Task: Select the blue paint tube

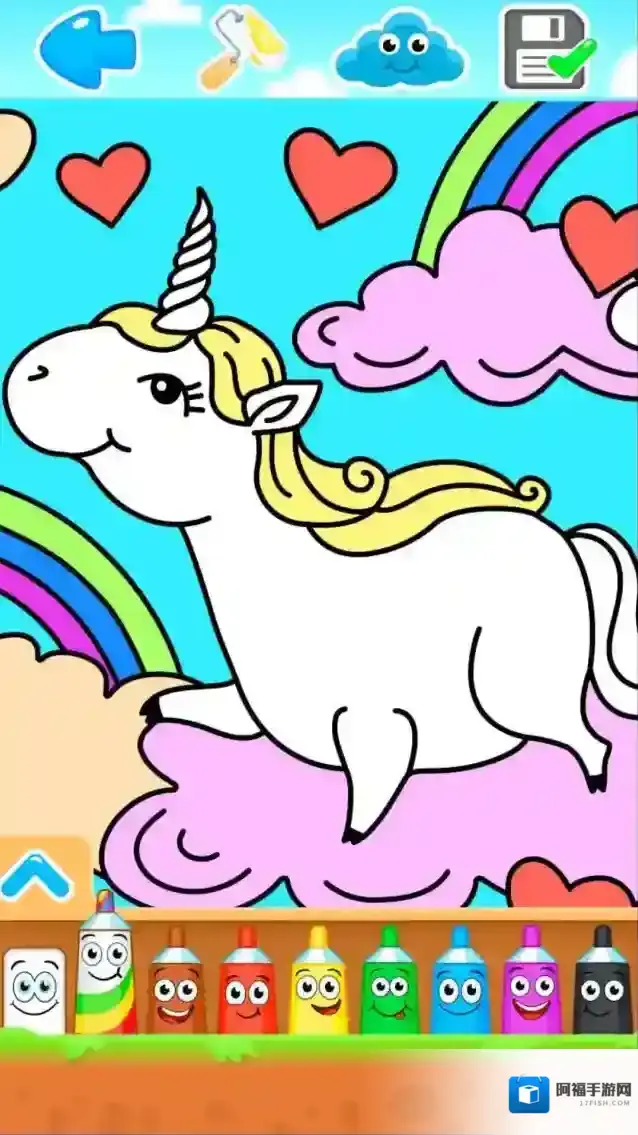Action: 460,985
